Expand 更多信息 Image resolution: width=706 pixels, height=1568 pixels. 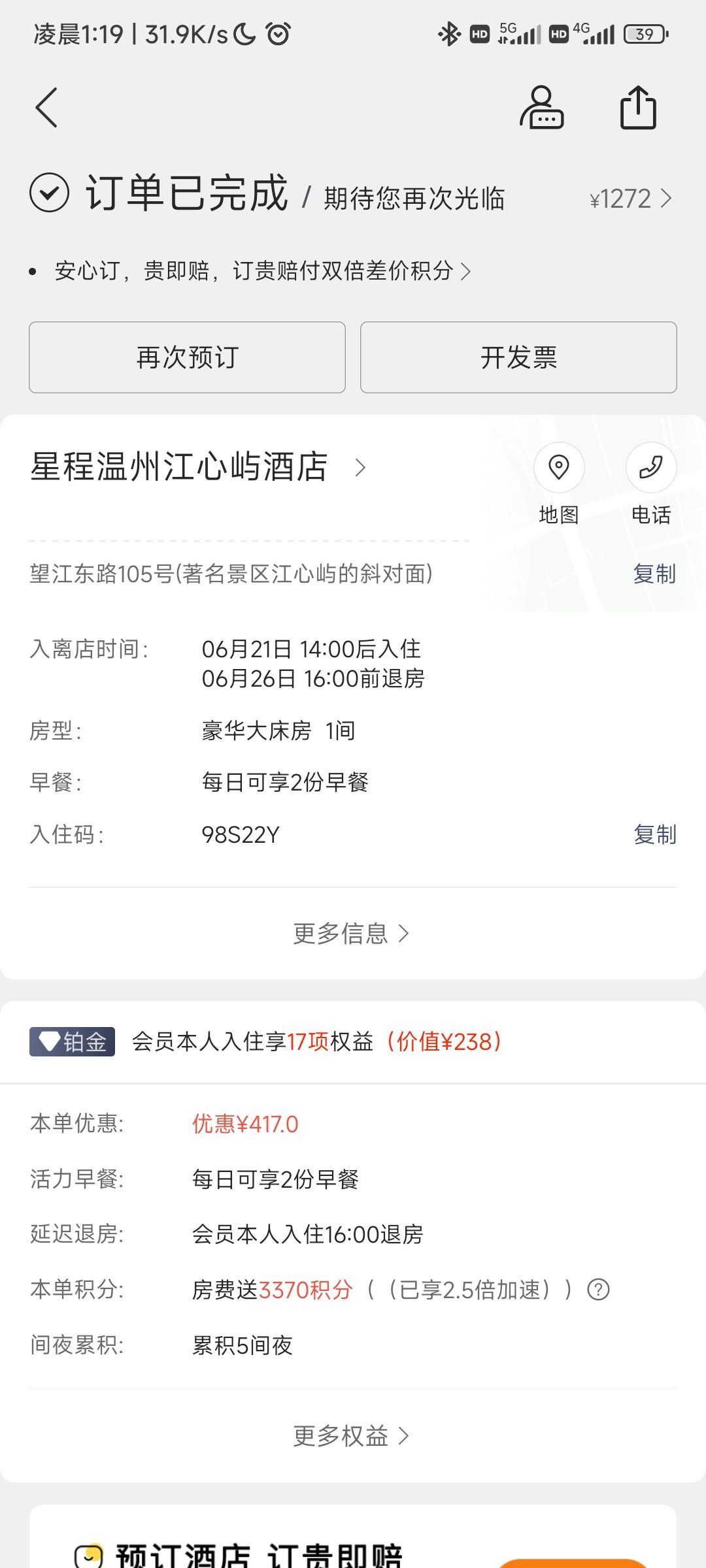click(352, 934)
